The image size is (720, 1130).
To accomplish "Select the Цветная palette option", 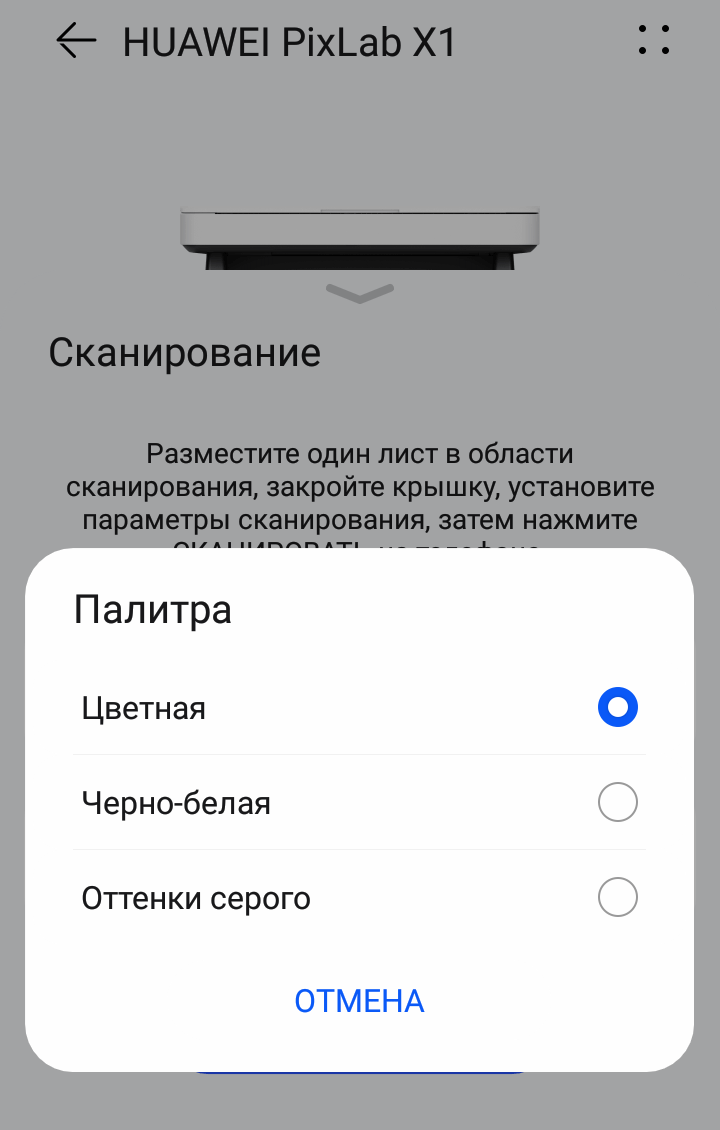I will click(x=617, y=708).
